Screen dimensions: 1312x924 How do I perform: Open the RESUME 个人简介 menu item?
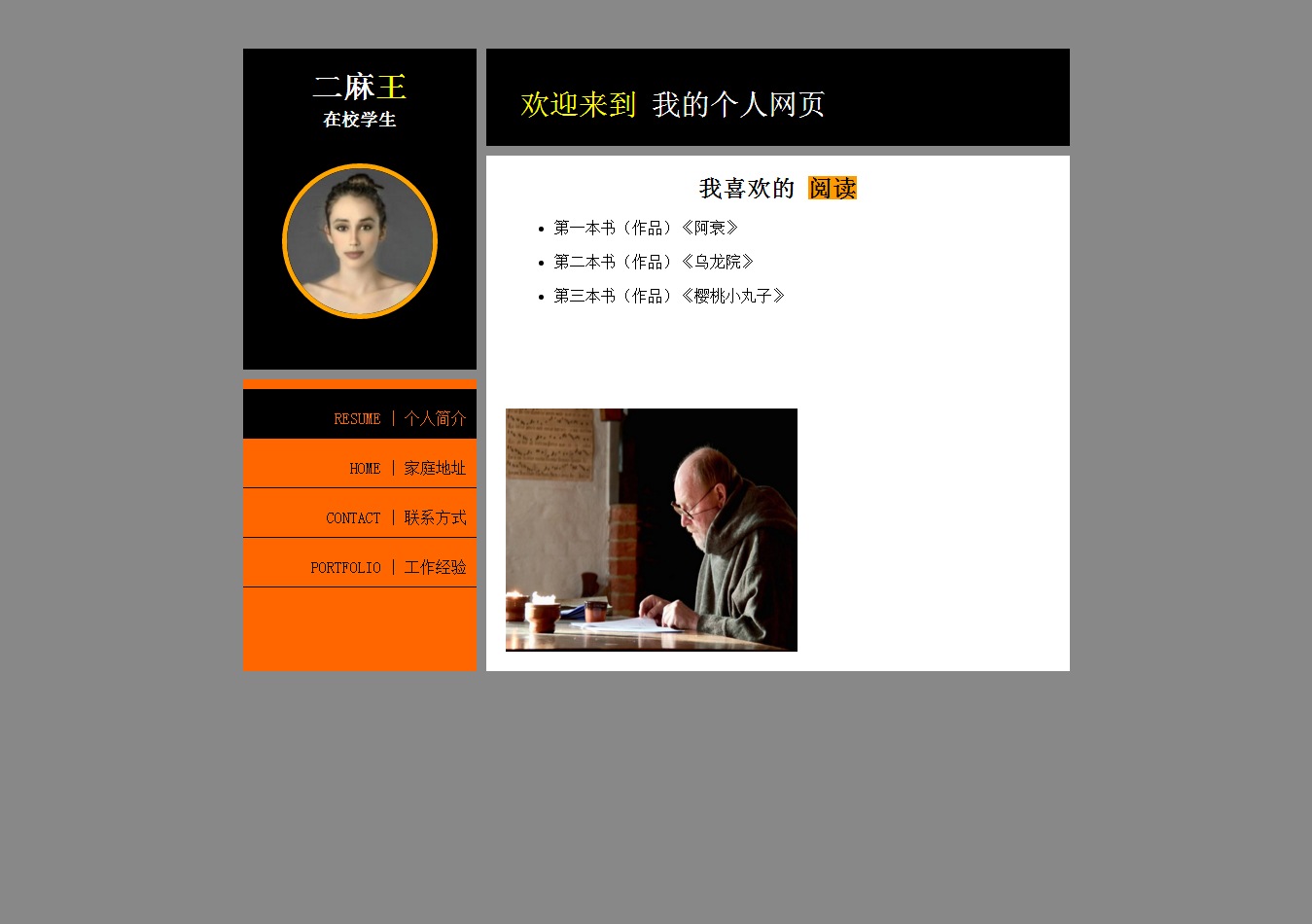(x=400, y=418)
